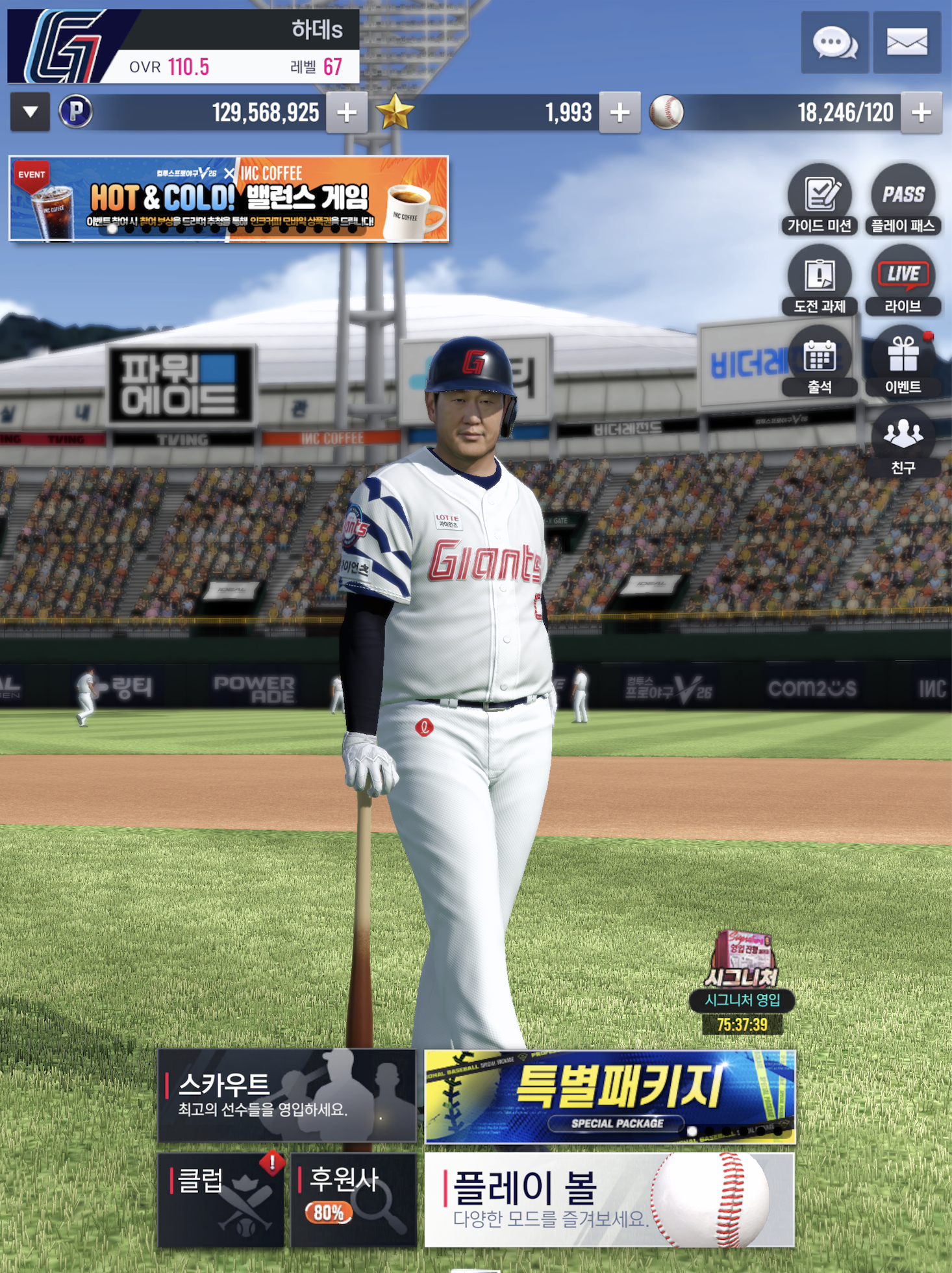Open the mailbox envelope icon
The width and height of the screenshot is (952, 1273).
[907, 43]
